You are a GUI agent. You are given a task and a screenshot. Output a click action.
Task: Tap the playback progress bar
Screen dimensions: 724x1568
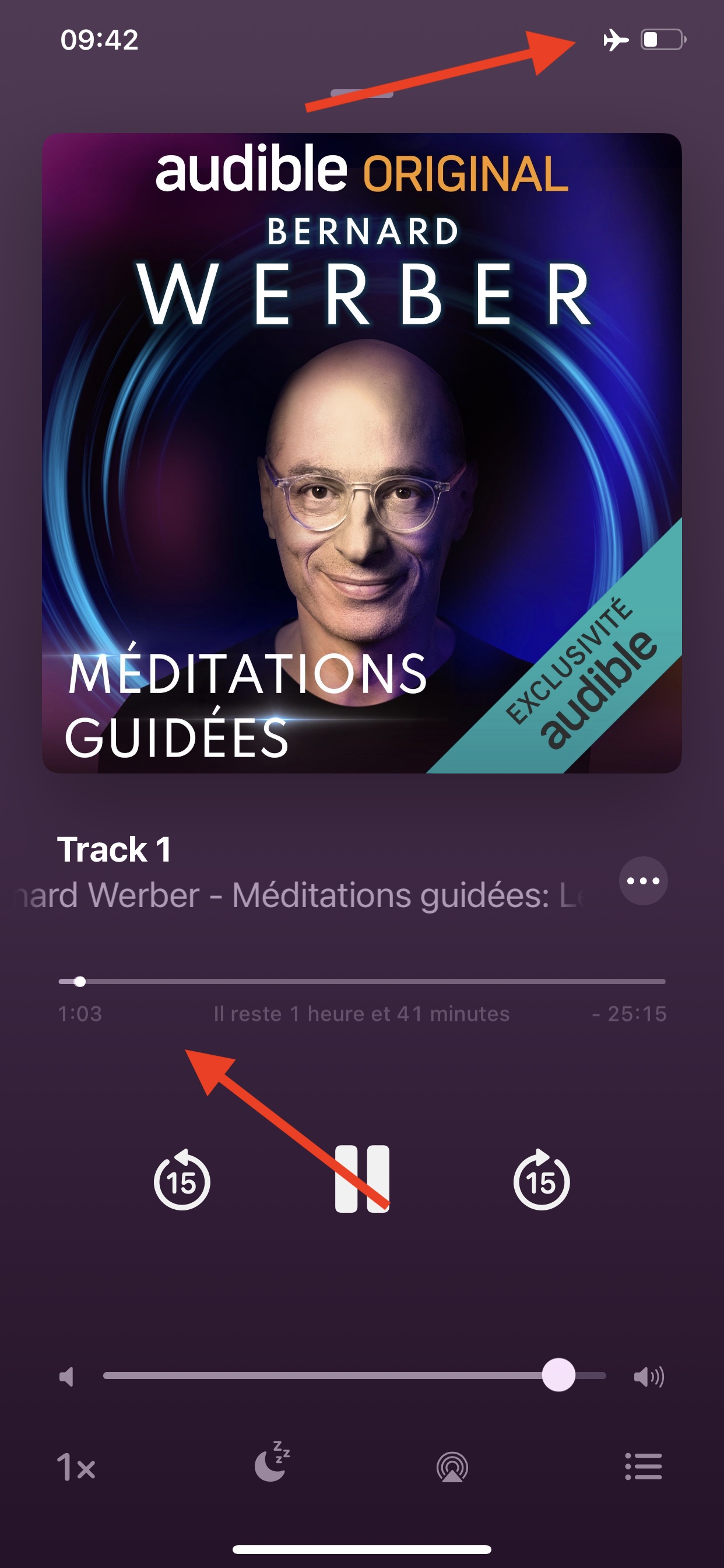tap(362, 981)
